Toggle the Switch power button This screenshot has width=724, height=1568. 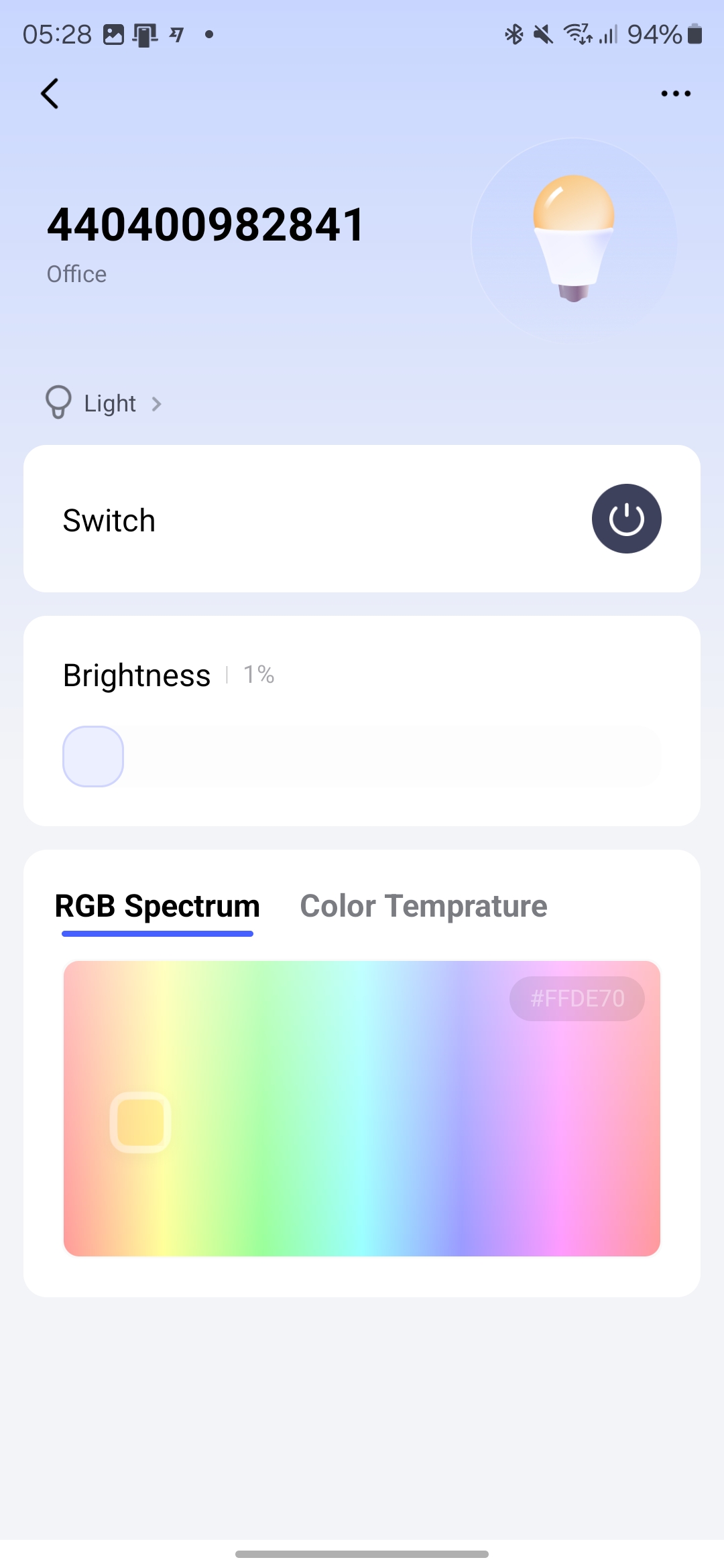coord(626,519)
